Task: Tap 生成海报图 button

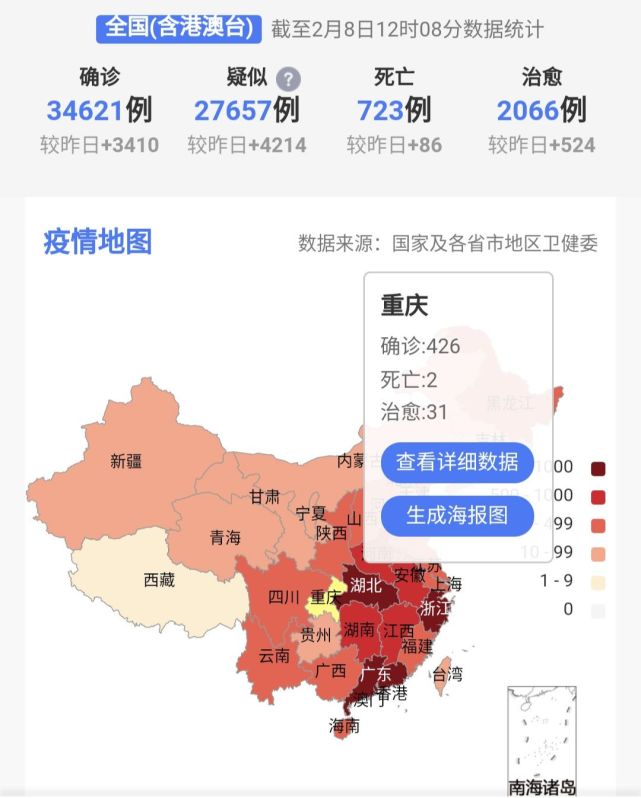Action: click(x=457, y=515)
